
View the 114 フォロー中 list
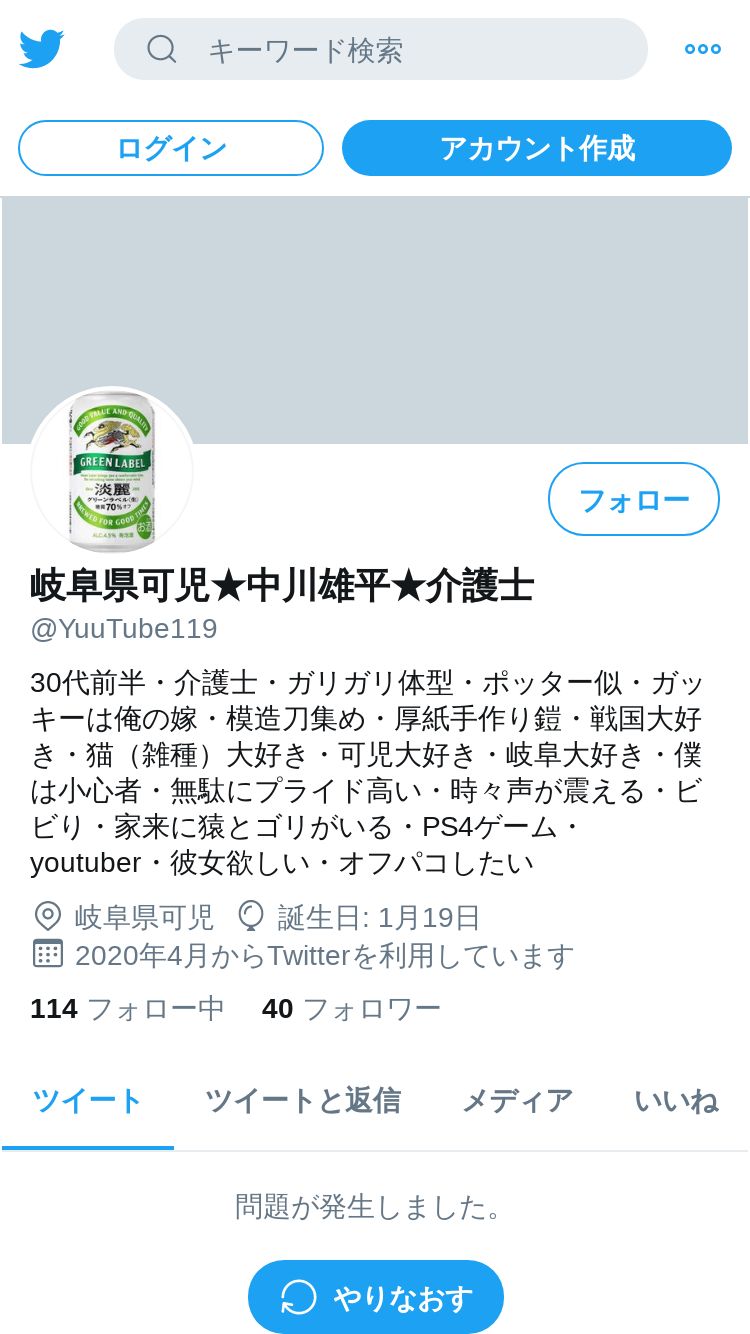[x=127, y=1008]
